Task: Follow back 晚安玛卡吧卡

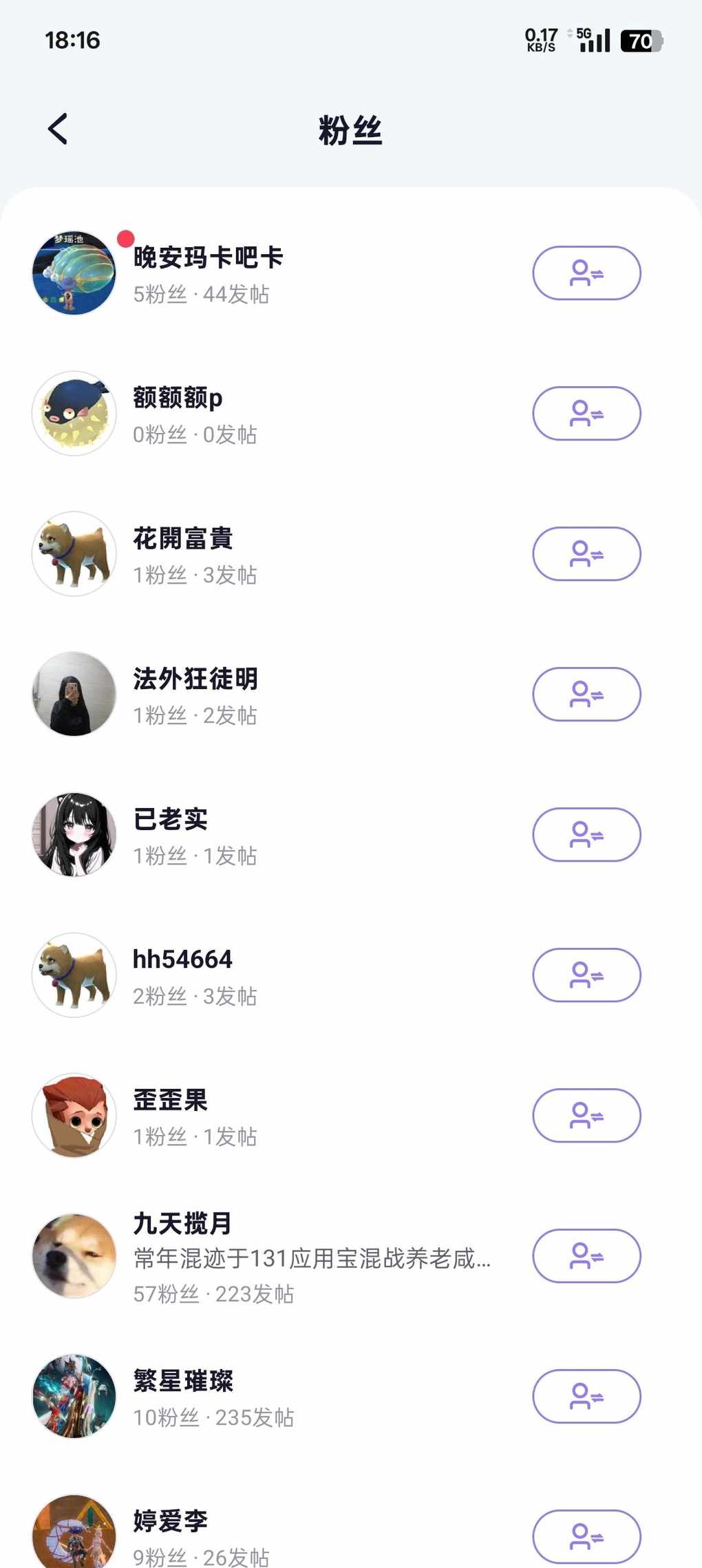Action: (586, 273)
